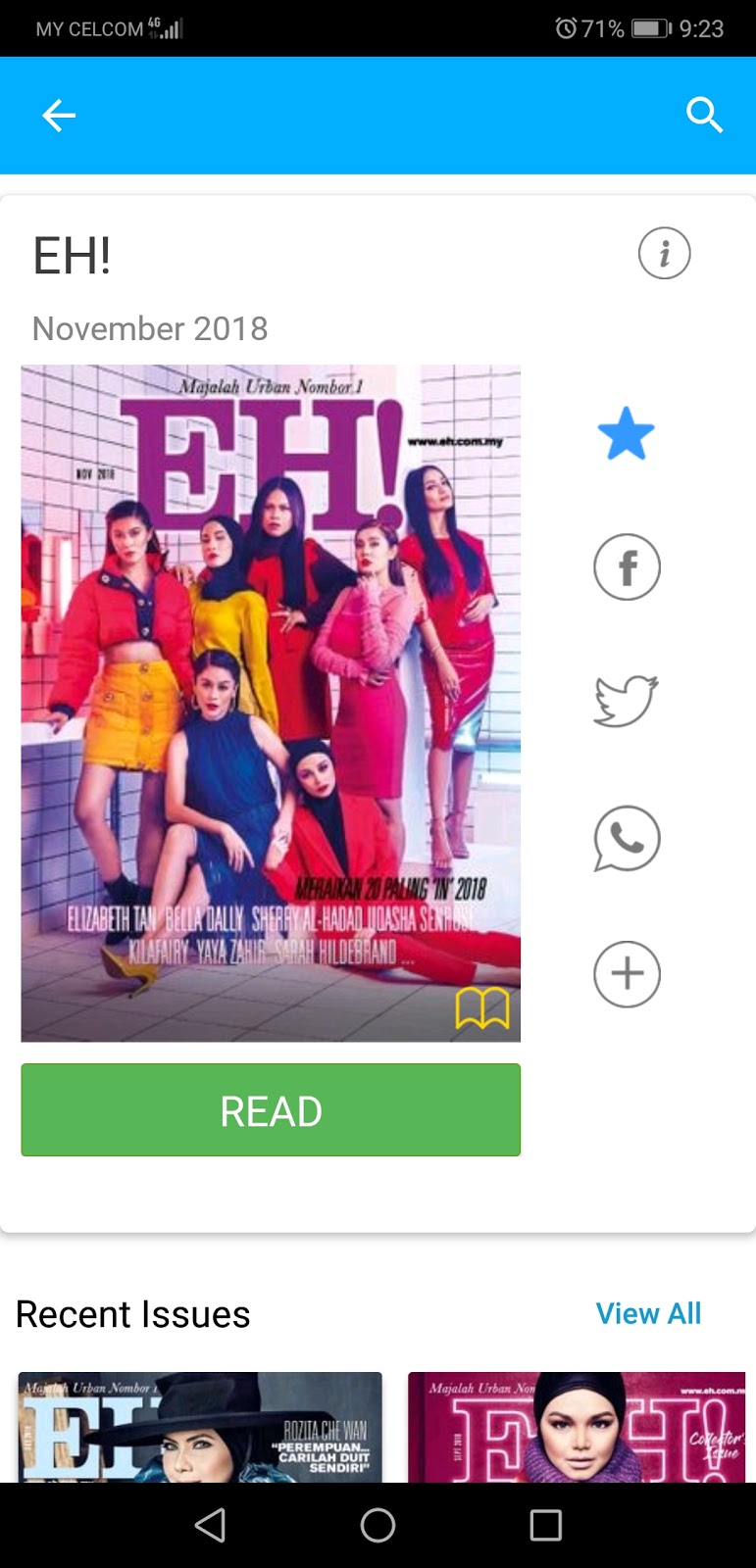Go back using the top arrow
Image resolution: width=756 pixels, height=1568 pixels.
tap(59, 116)
